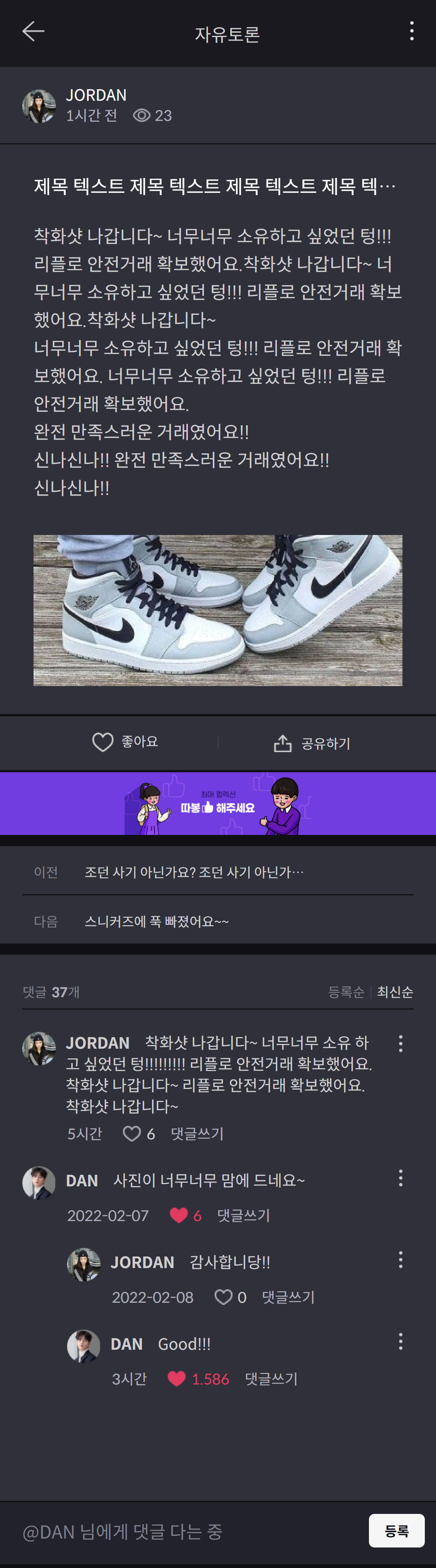The height and width of the screenshot is (1568, 436).
Task: Unlike DAN's 사진이 너무너무 comment
Action: point(179,1215)
